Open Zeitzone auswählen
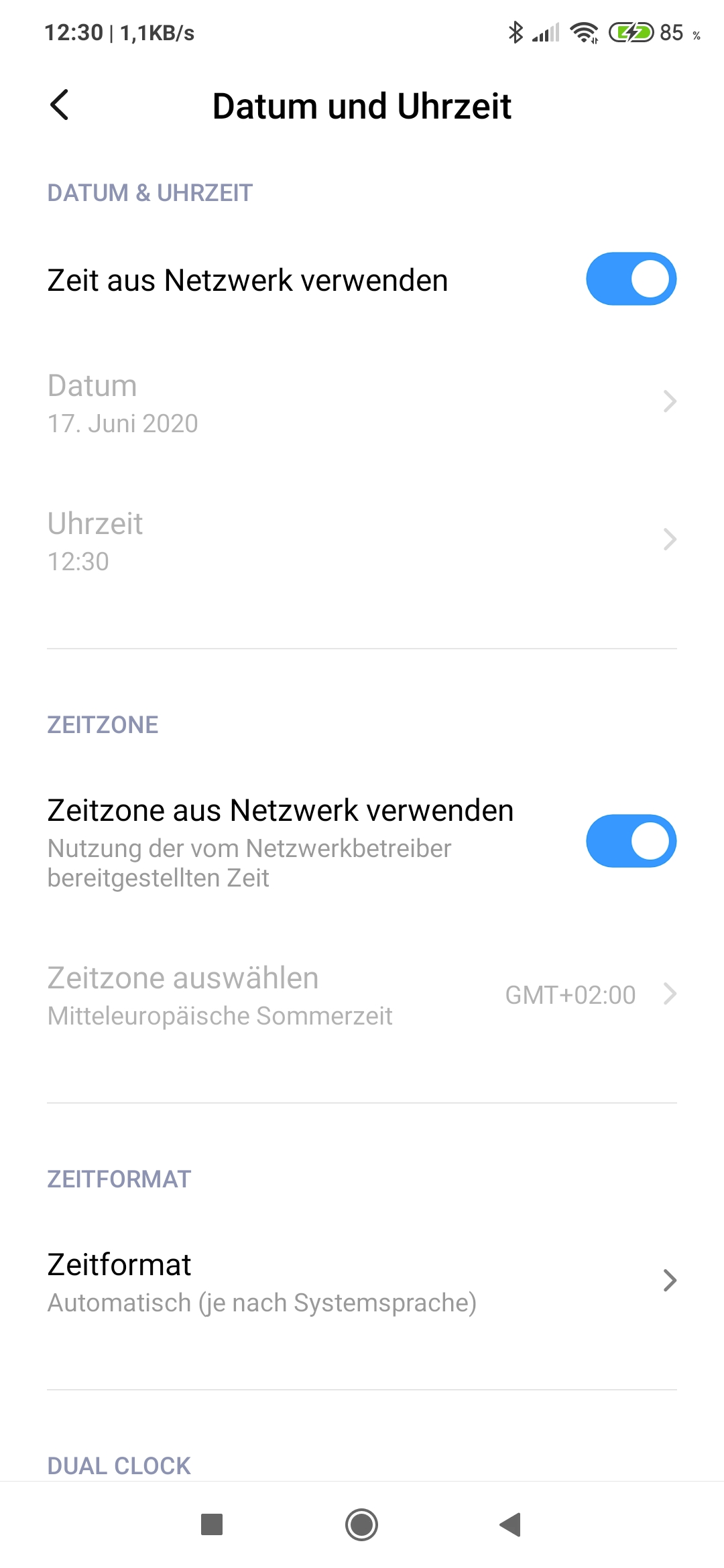 [x=362, y=995]
